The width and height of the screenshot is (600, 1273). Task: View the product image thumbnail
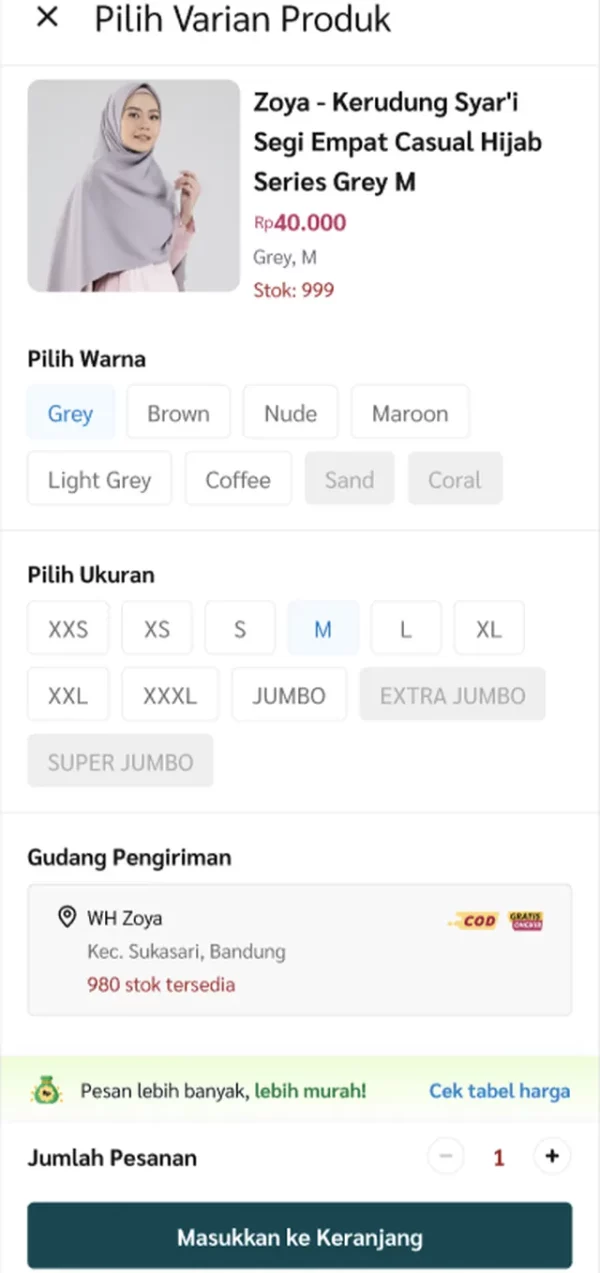point(134,186)
